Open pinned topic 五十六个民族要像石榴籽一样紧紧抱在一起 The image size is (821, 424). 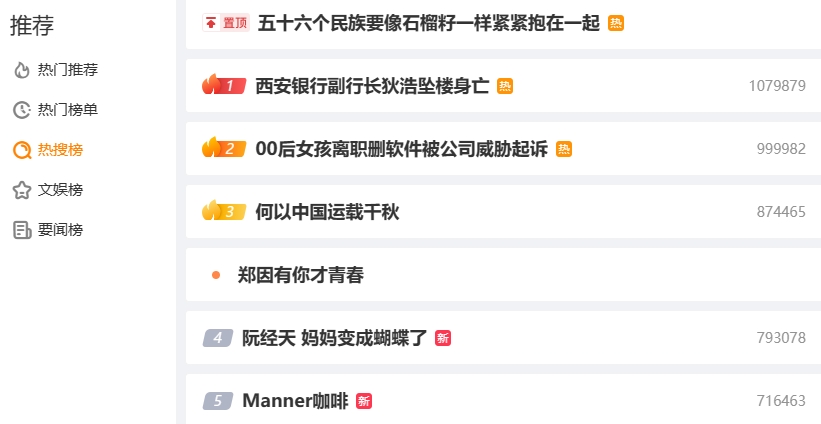click(x=428, y=23)
